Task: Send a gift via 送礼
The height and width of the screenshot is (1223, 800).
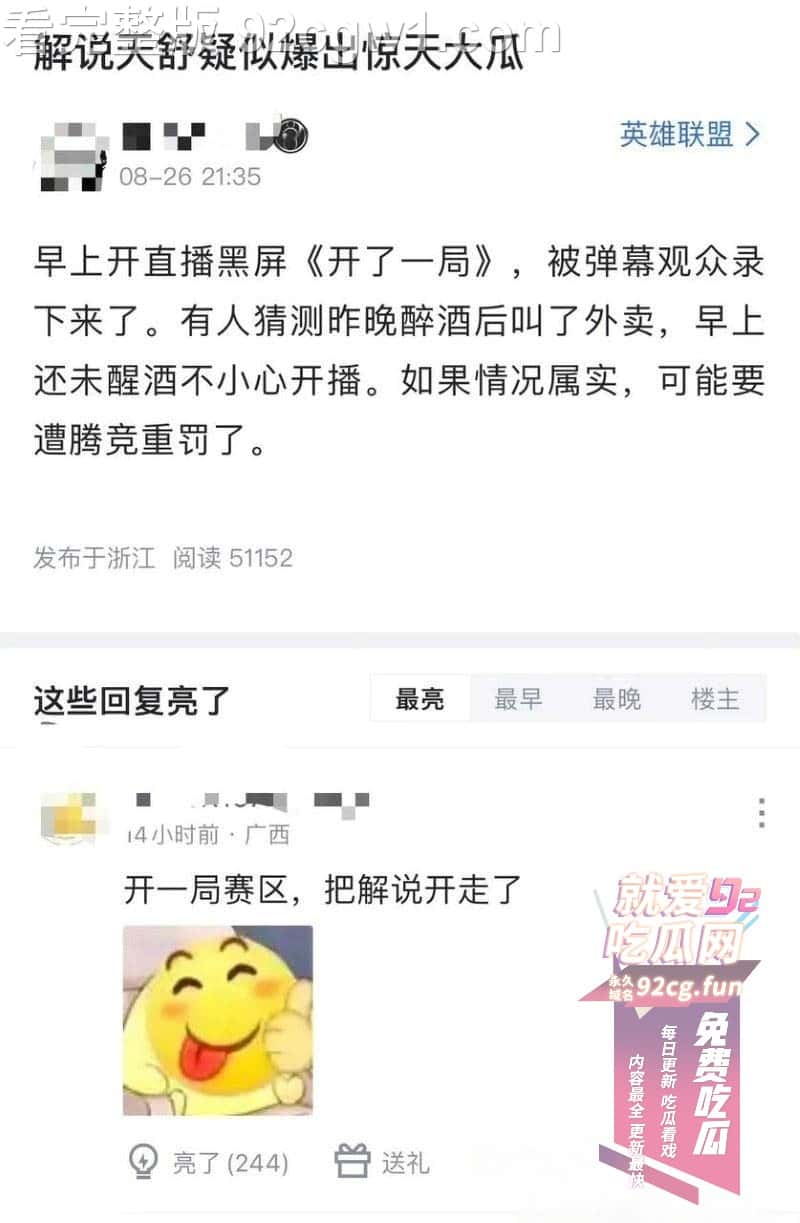Action: [382, 1162]
